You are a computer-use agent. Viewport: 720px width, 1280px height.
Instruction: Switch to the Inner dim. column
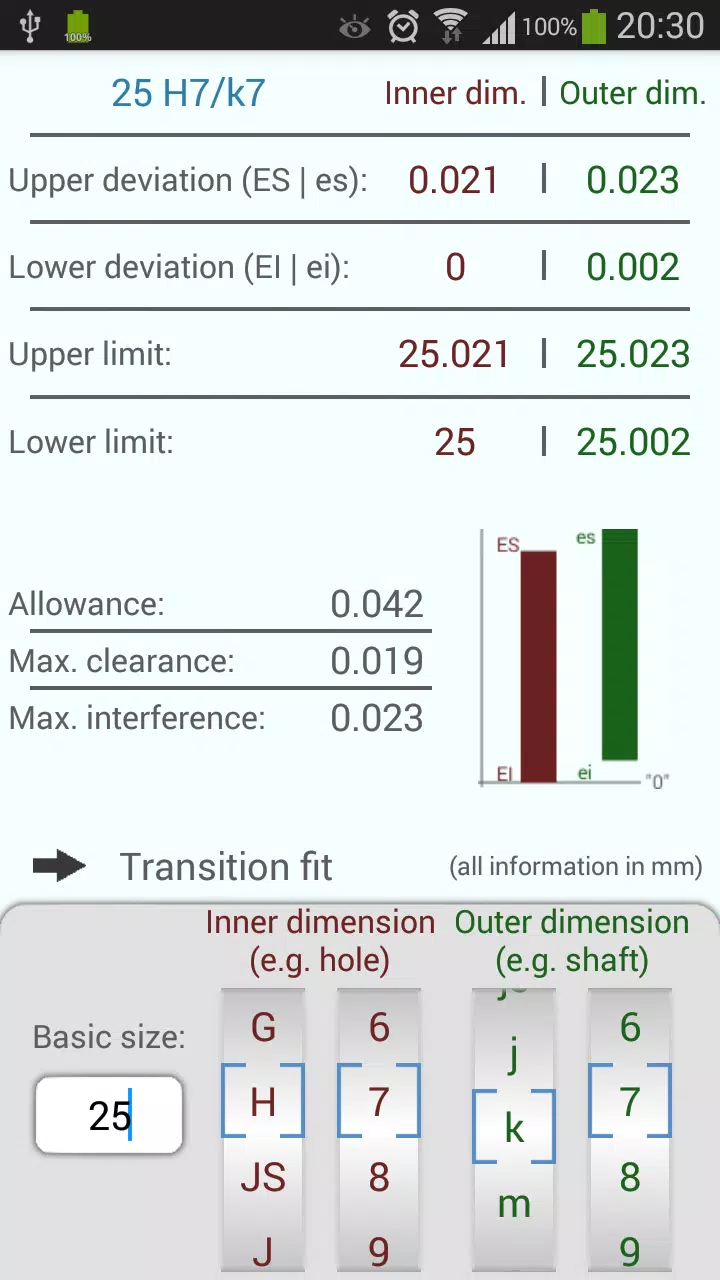tap(455, 92)
